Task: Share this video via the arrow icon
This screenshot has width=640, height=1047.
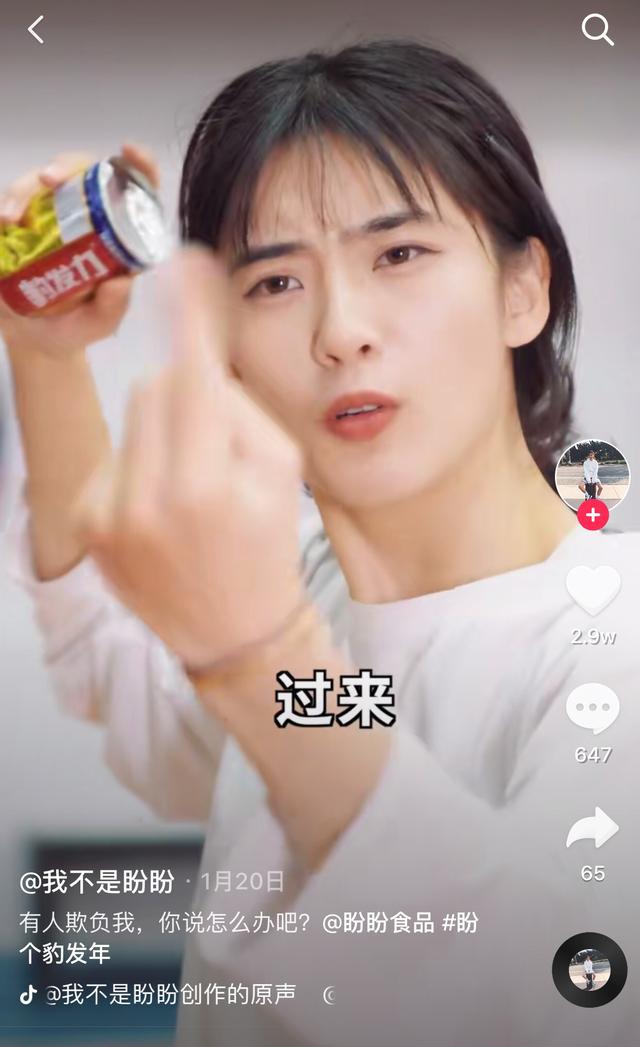Action: pos(593,829)
